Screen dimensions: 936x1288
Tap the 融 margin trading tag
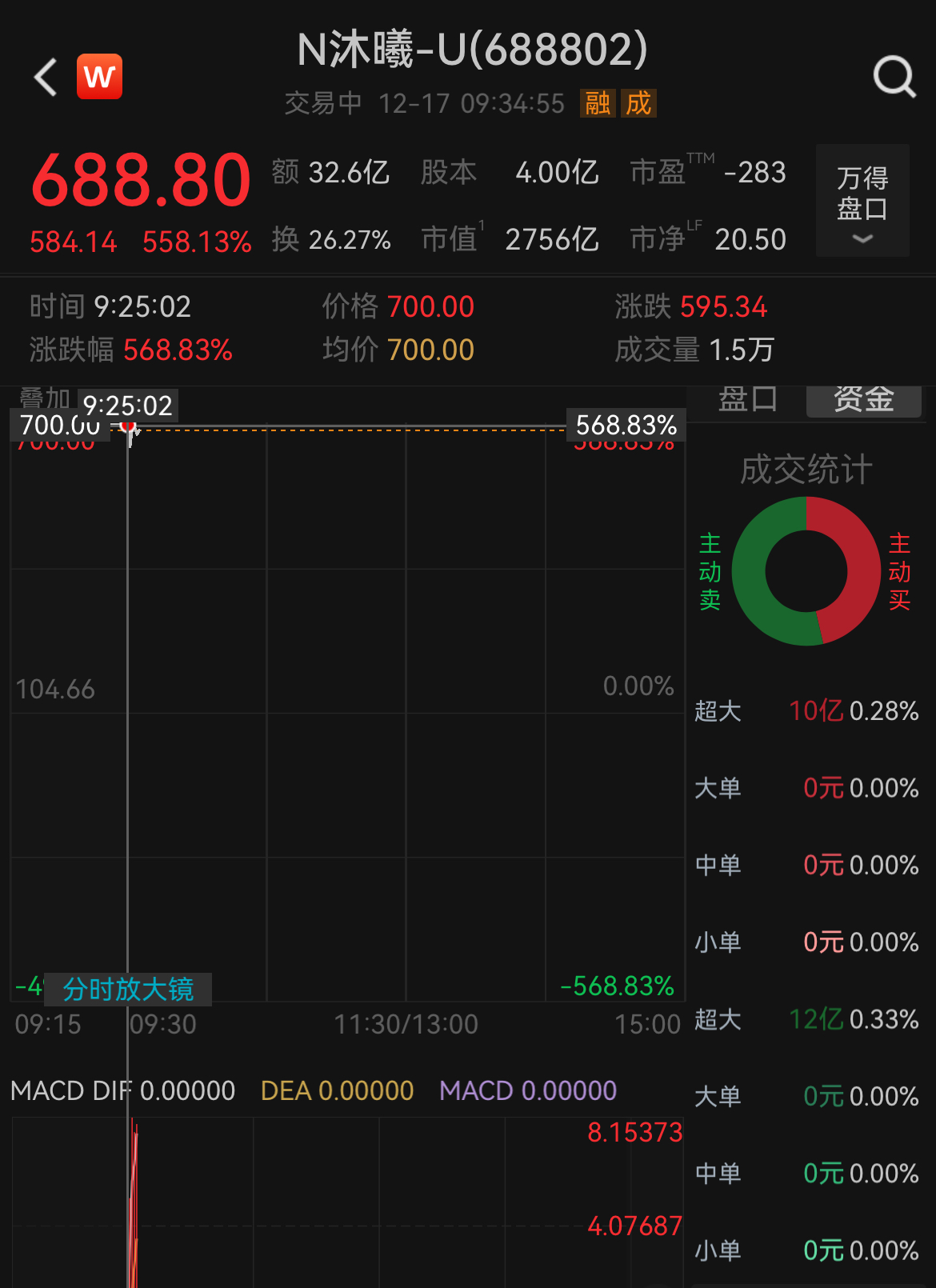click(598, 103)
